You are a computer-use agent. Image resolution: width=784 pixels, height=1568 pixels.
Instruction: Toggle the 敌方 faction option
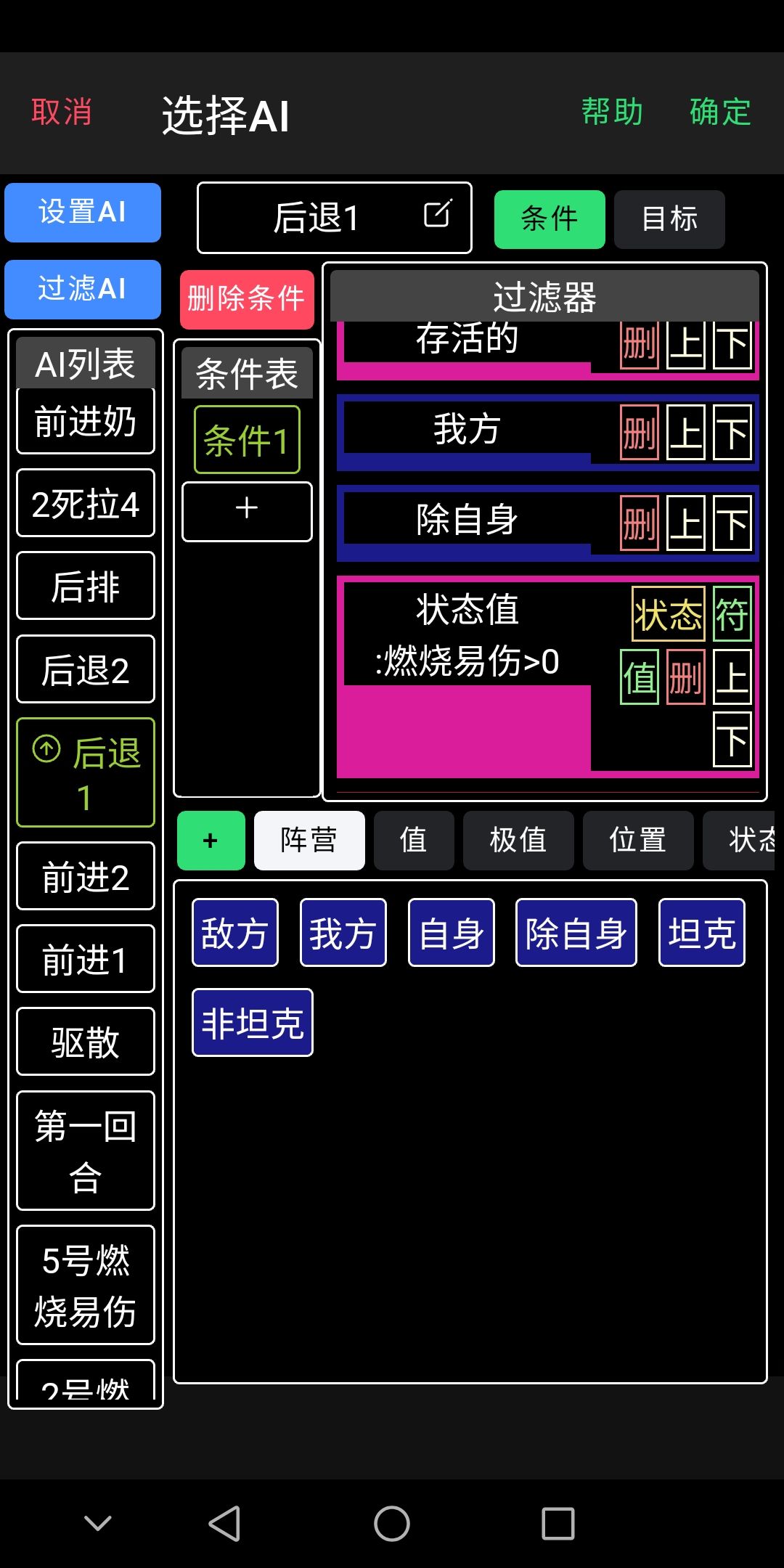click(x=234, y=932)
